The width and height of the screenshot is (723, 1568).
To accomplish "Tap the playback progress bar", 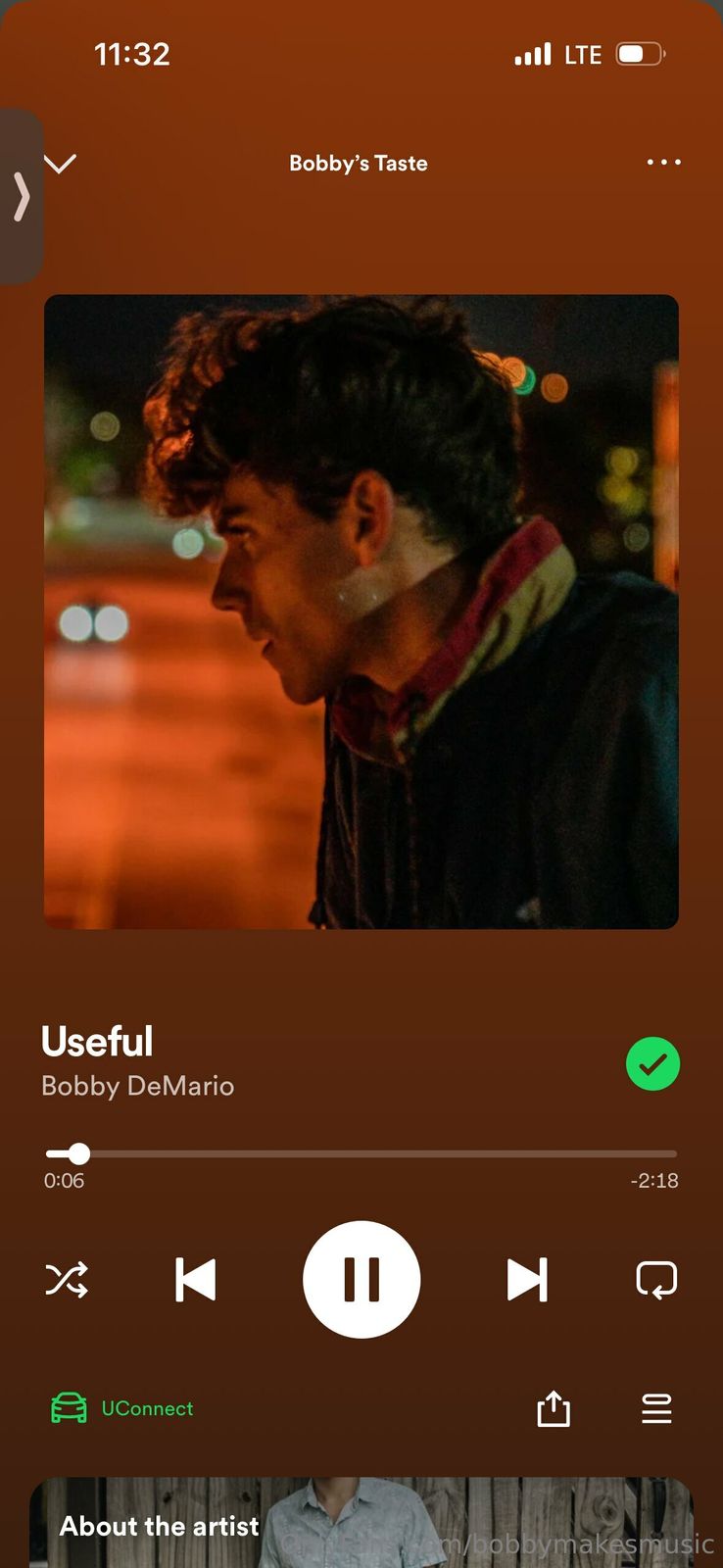I will [x=361, y=1154].
